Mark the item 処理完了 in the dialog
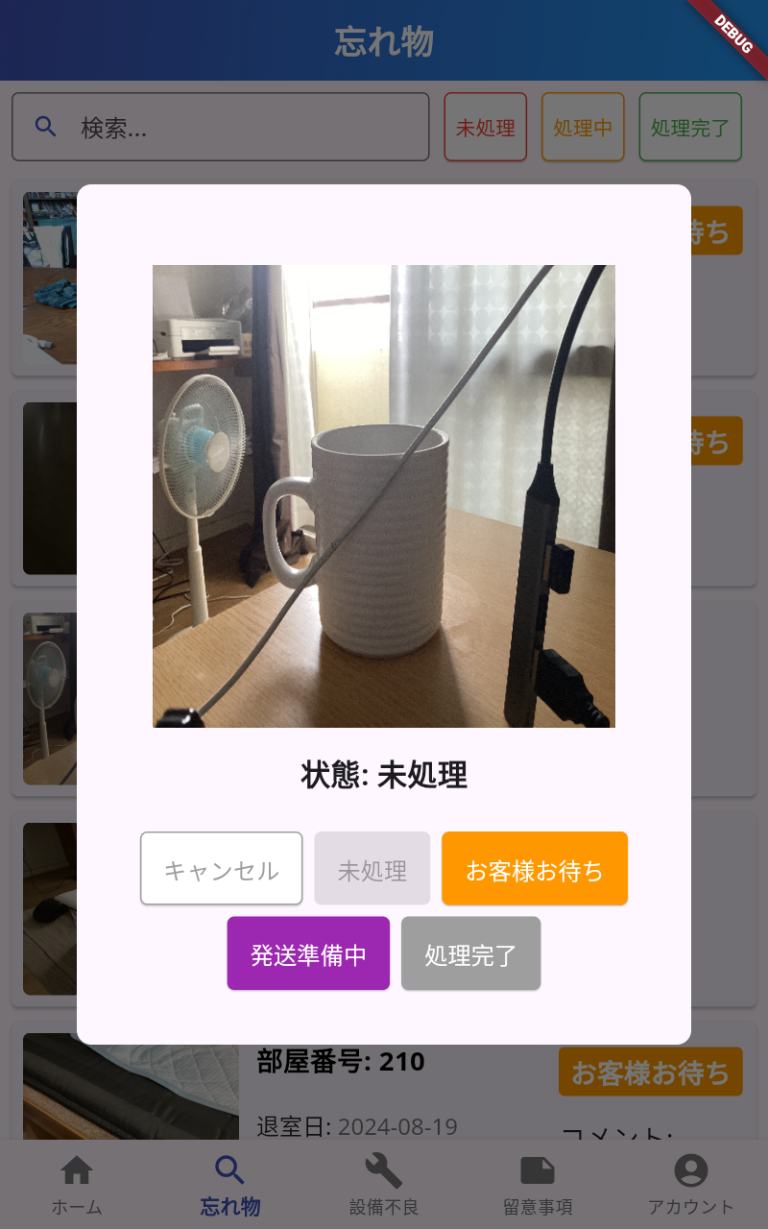This screenshot has width=768, height=1229. tap(471, 953)
